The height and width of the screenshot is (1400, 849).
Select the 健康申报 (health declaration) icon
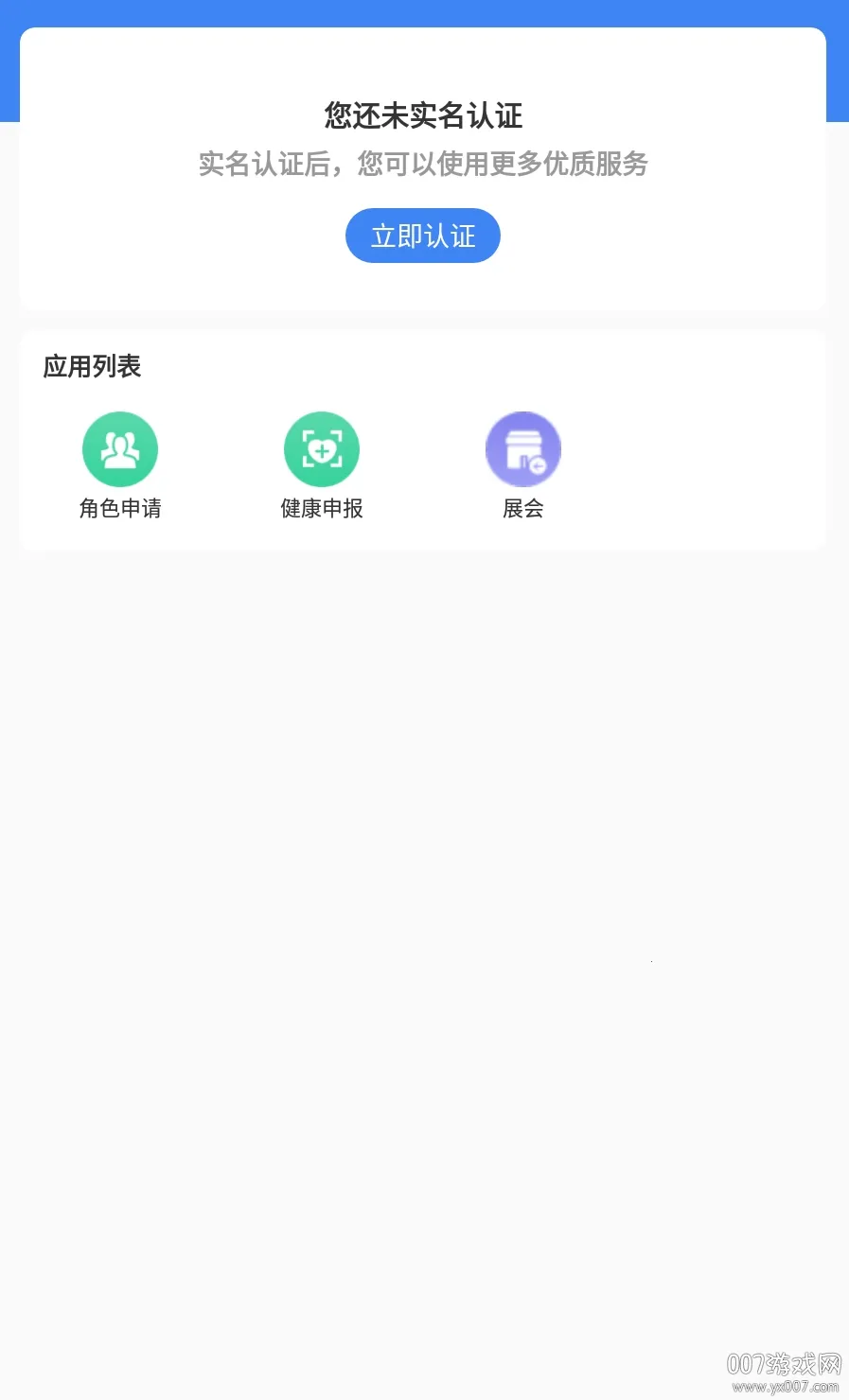(x=322, y=448)
